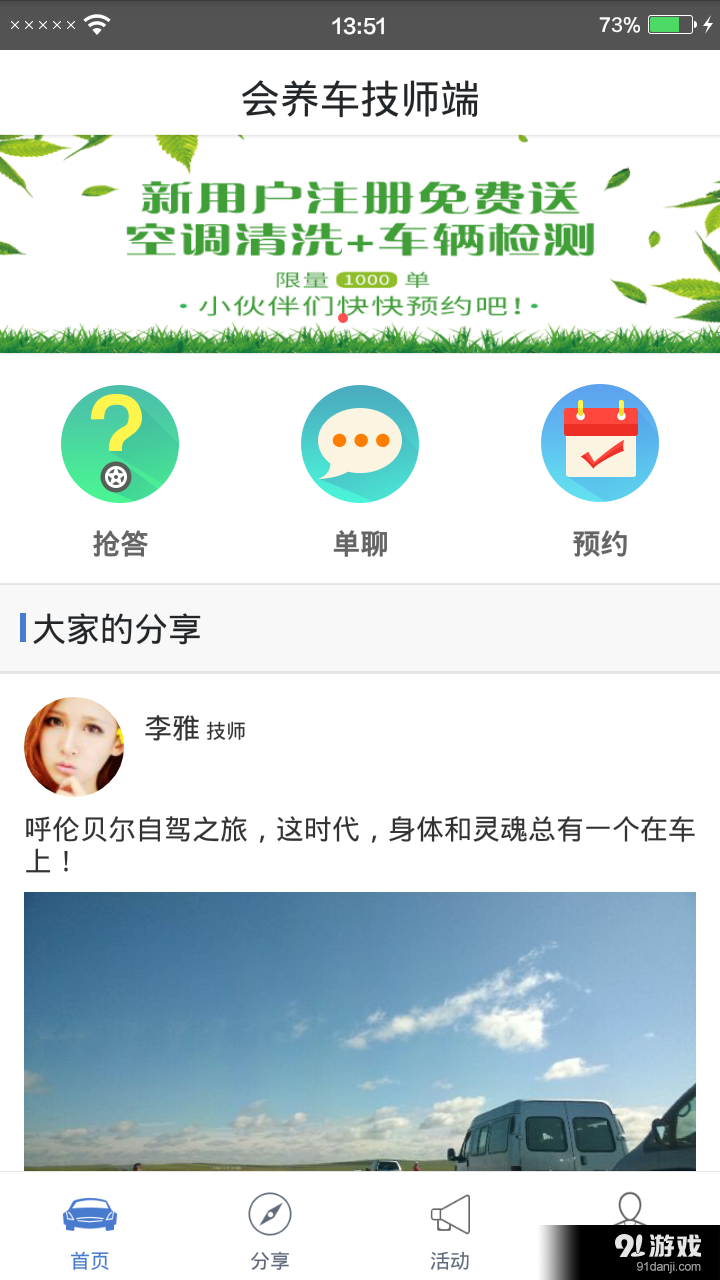
Task: Select the 首页 tab label
Action: 90,1261
